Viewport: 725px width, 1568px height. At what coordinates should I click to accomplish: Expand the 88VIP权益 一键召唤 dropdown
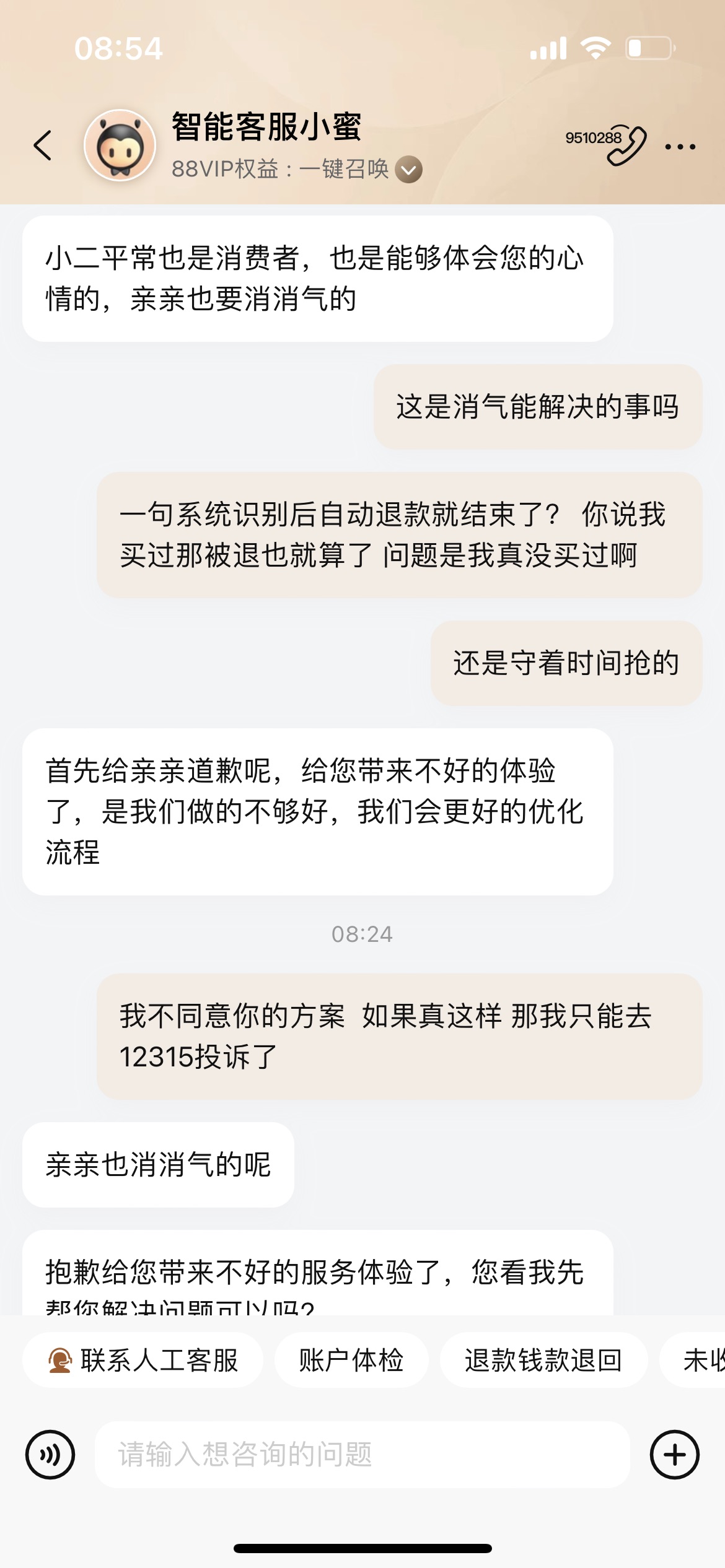[x=408, y=170]
